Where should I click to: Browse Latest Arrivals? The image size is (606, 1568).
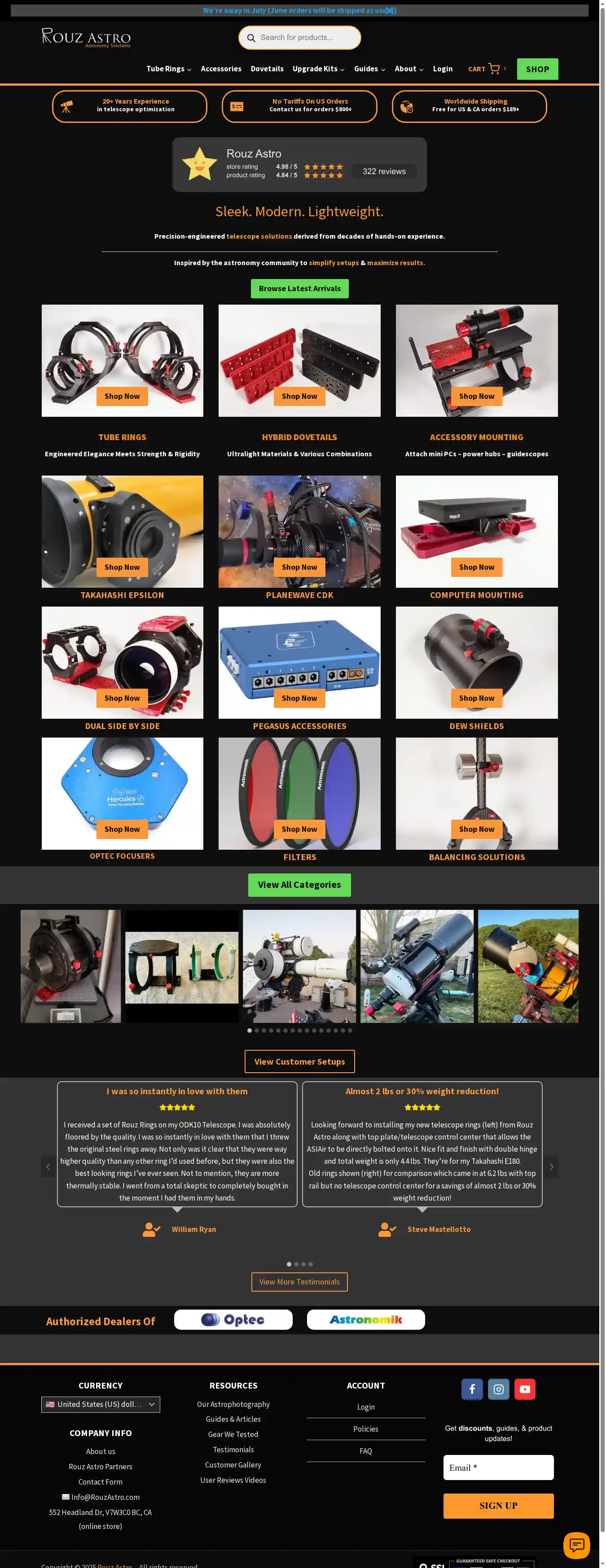299,288
